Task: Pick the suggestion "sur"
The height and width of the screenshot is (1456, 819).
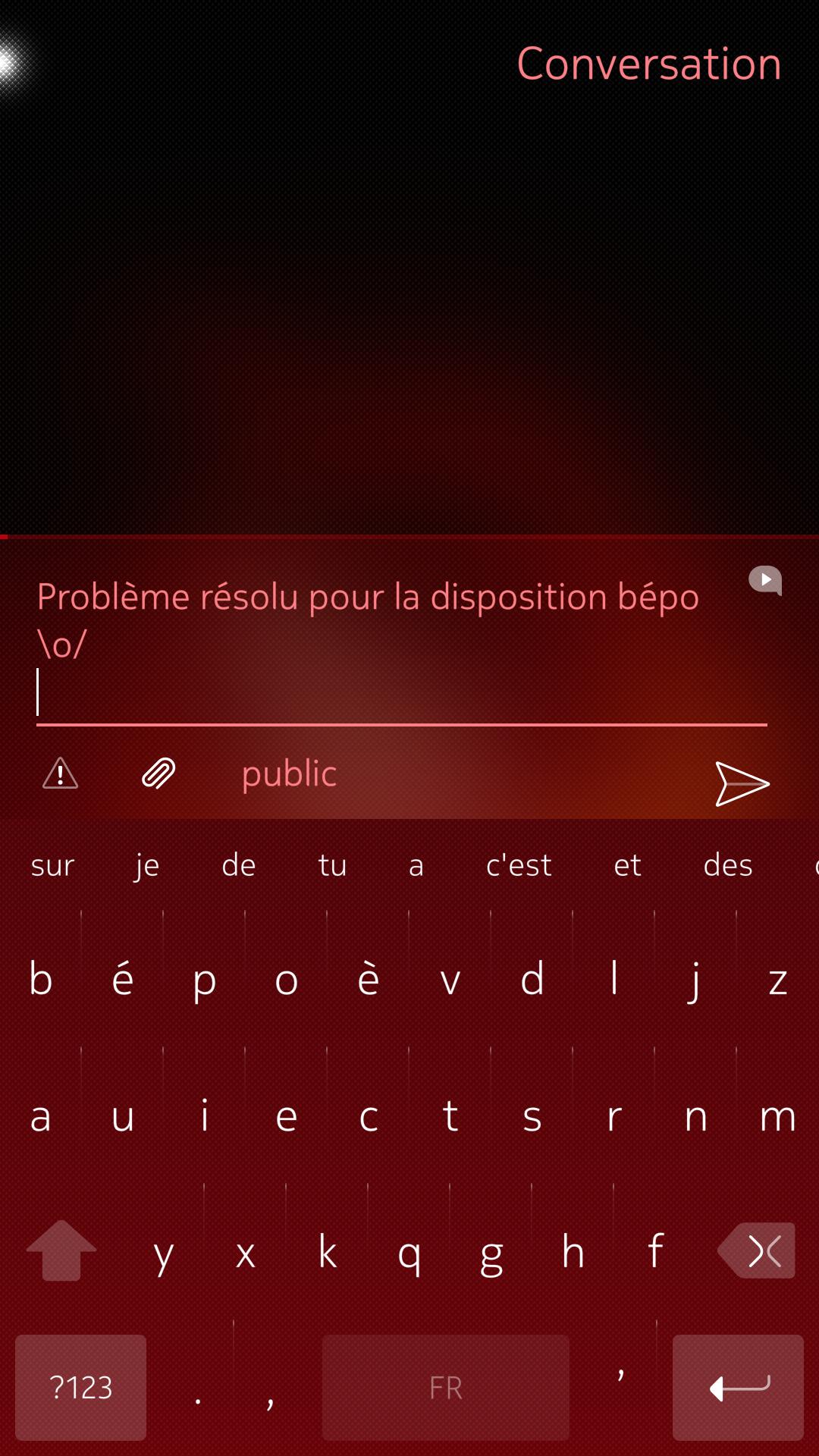Action: pyautogui.click(x=52, y=865)
